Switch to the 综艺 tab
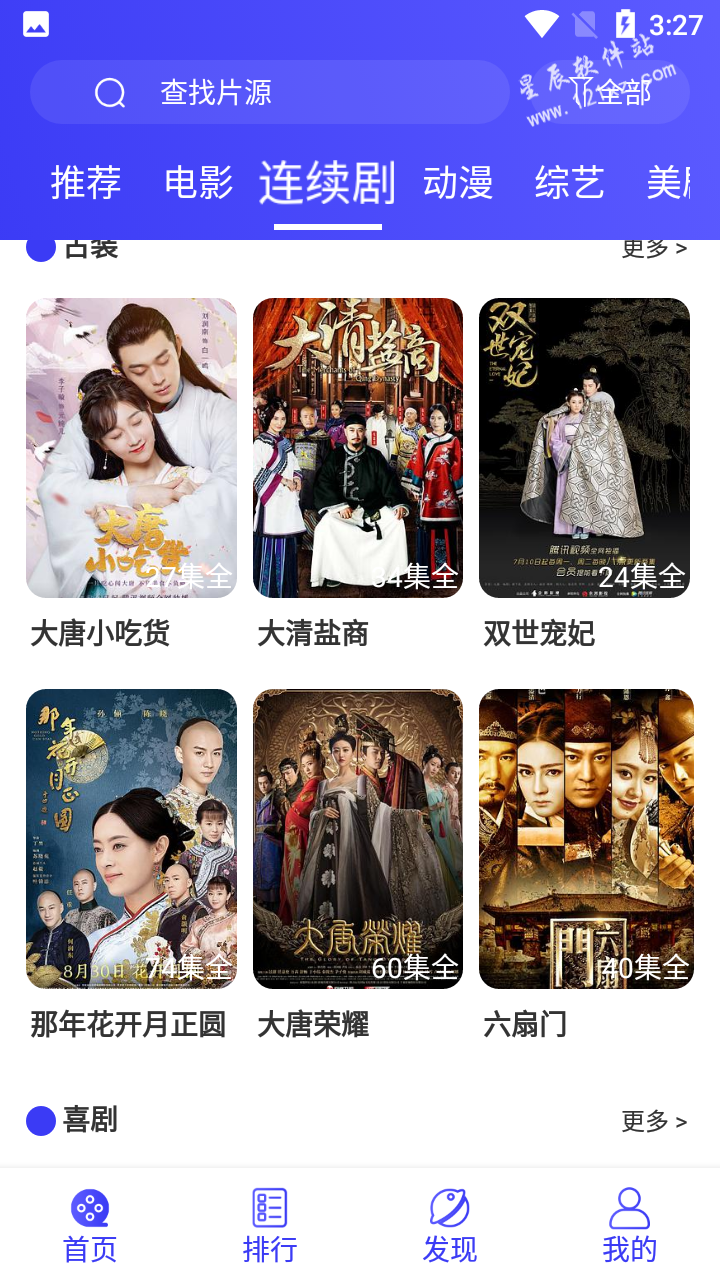 [x=570, y=183]
